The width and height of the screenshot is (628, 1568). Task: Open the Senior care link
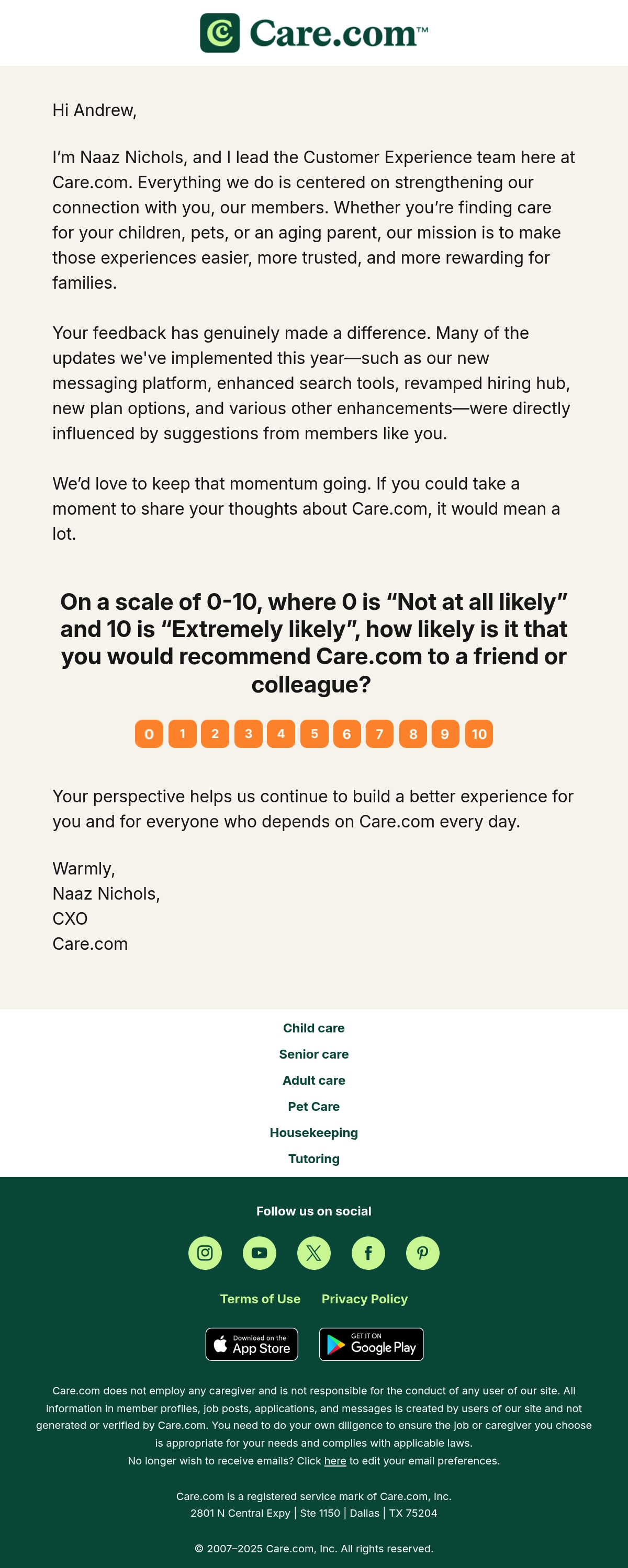[313, 1054]
